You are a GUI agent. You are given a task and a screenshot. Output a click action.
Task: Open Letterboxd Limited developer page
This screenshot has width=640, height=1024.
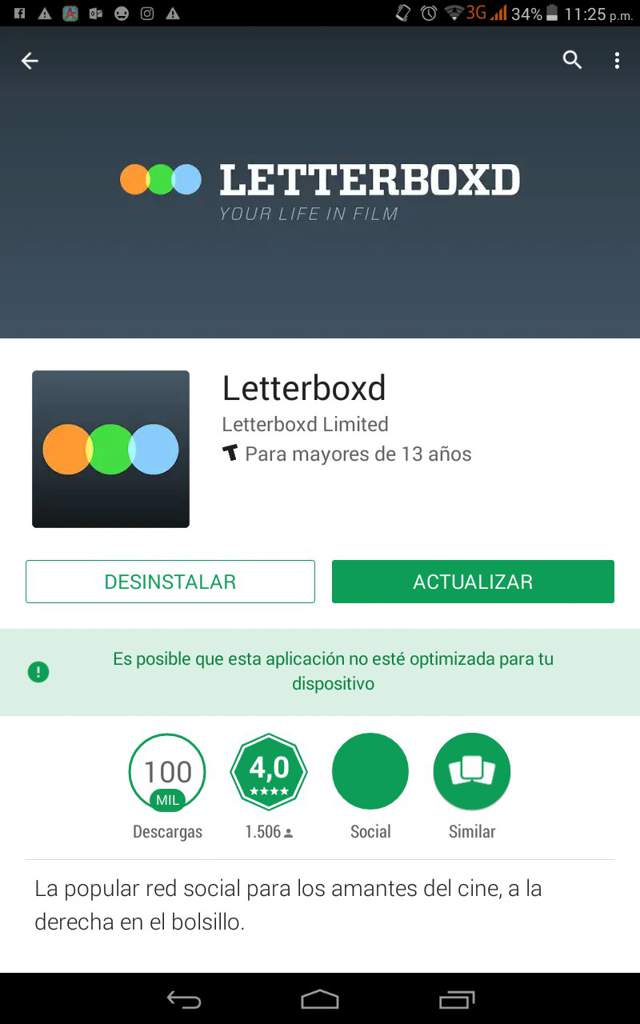(305, 424)
